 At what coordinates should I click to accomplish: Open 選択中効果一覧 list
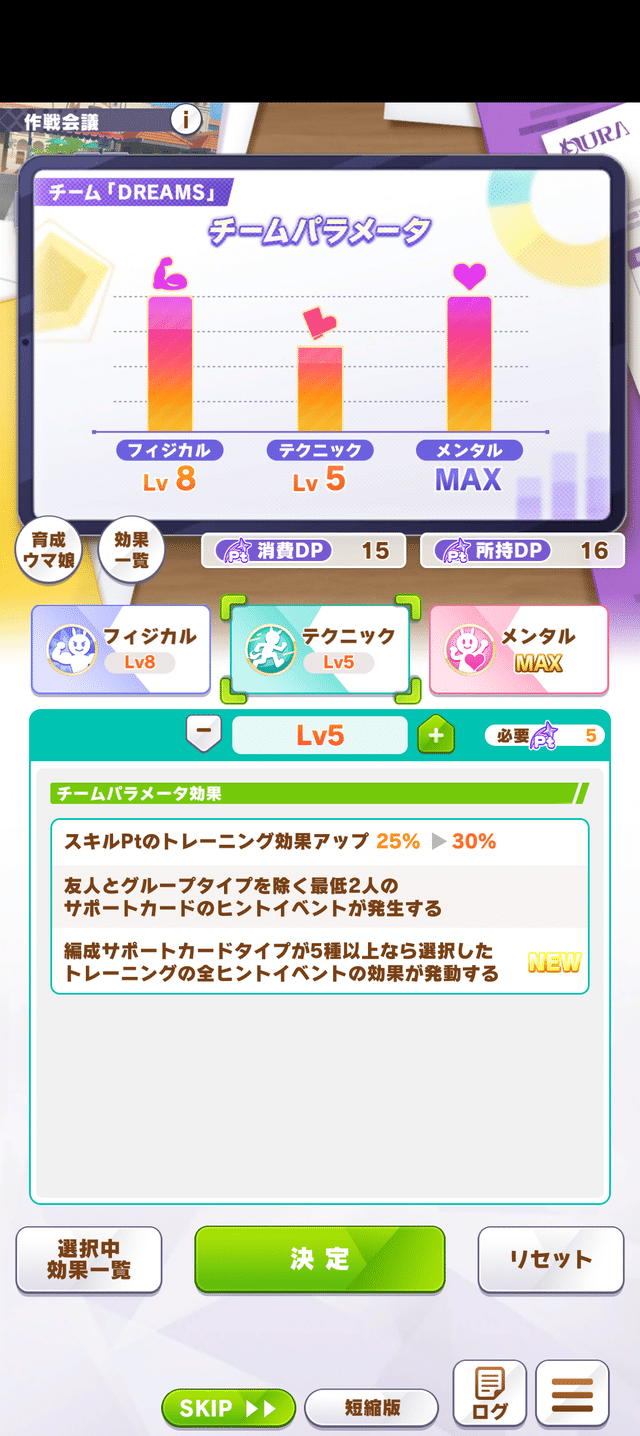click(89, 1260)
